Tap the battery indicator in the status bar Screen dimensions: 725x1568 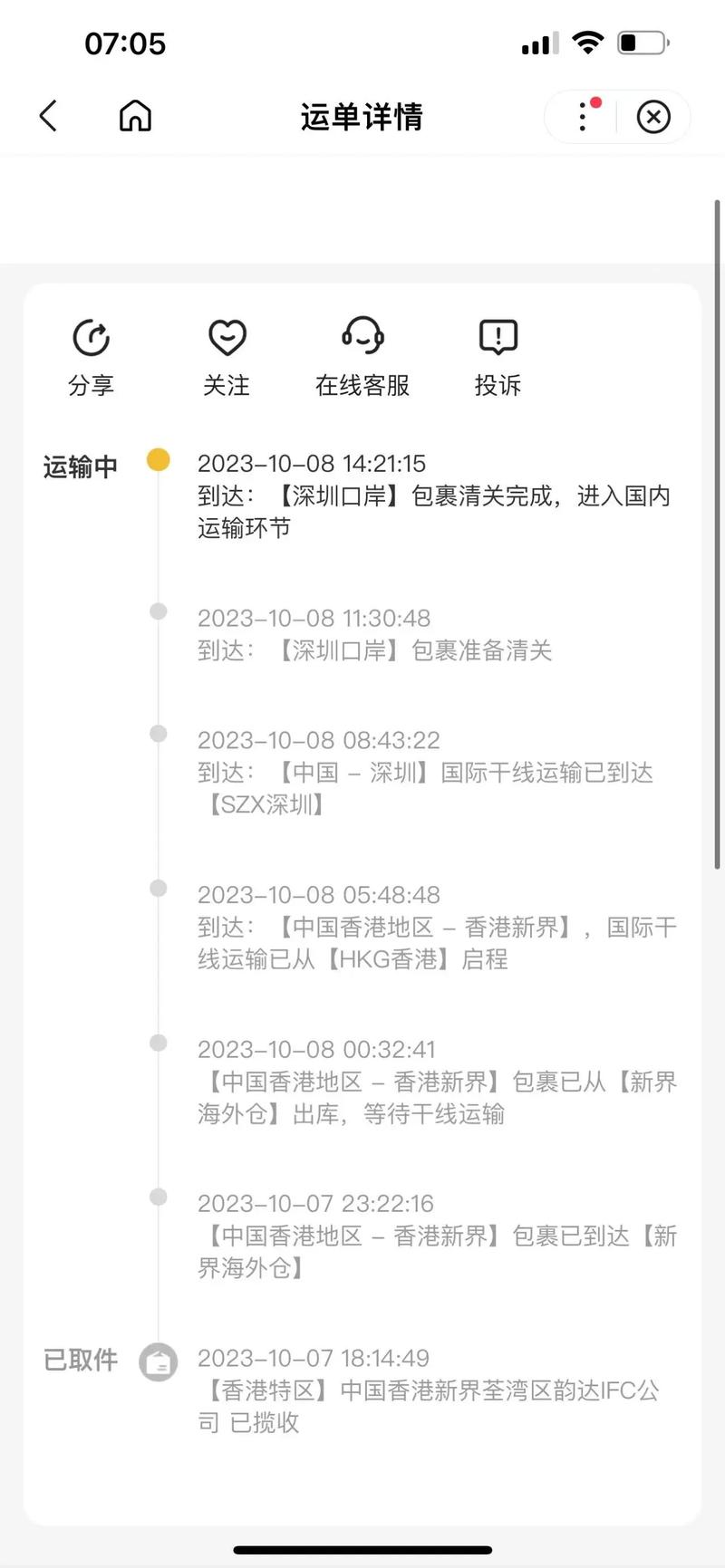[x=642, y=42]
